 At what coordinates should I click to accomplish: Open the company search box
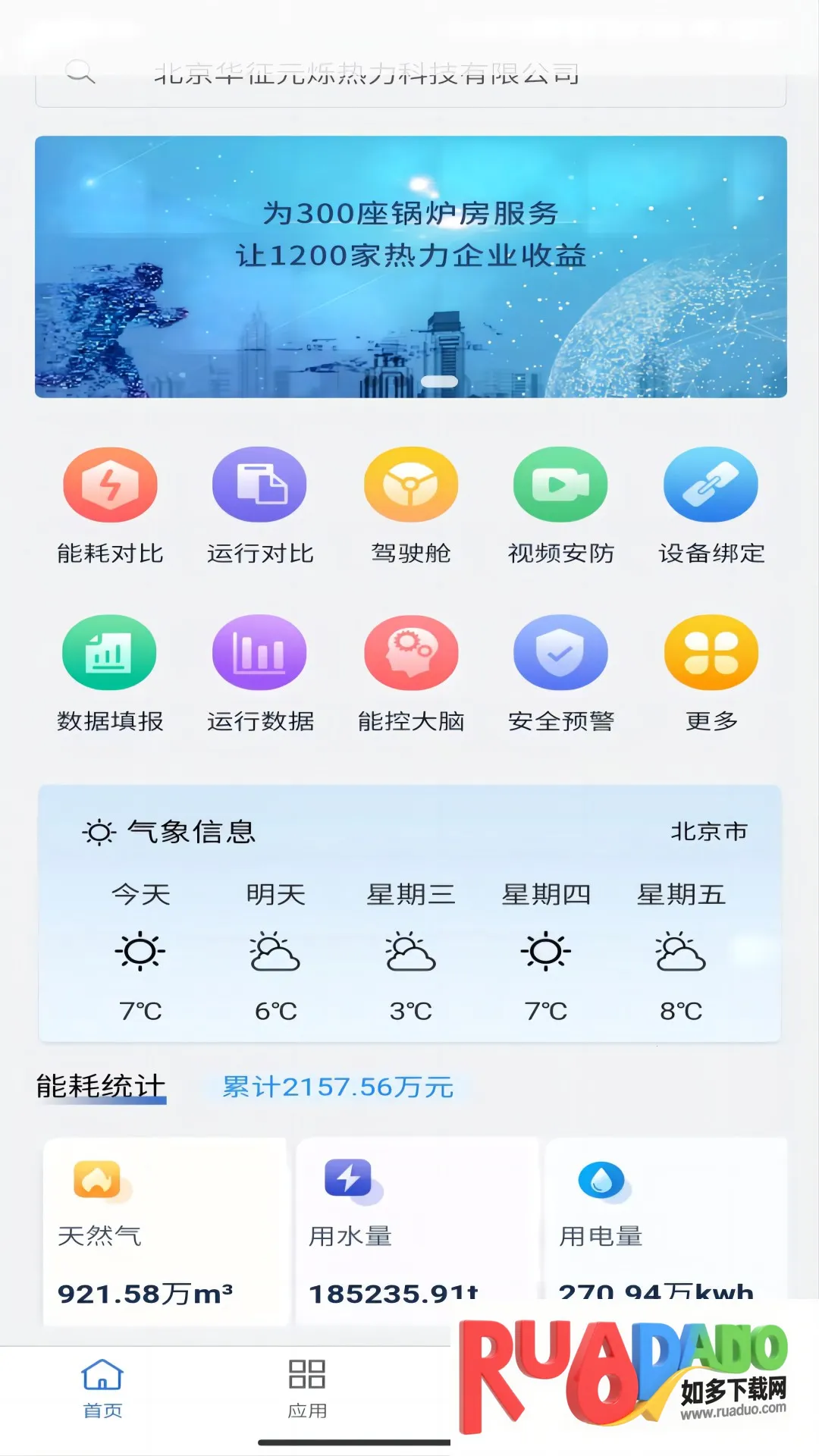(409, 74)
